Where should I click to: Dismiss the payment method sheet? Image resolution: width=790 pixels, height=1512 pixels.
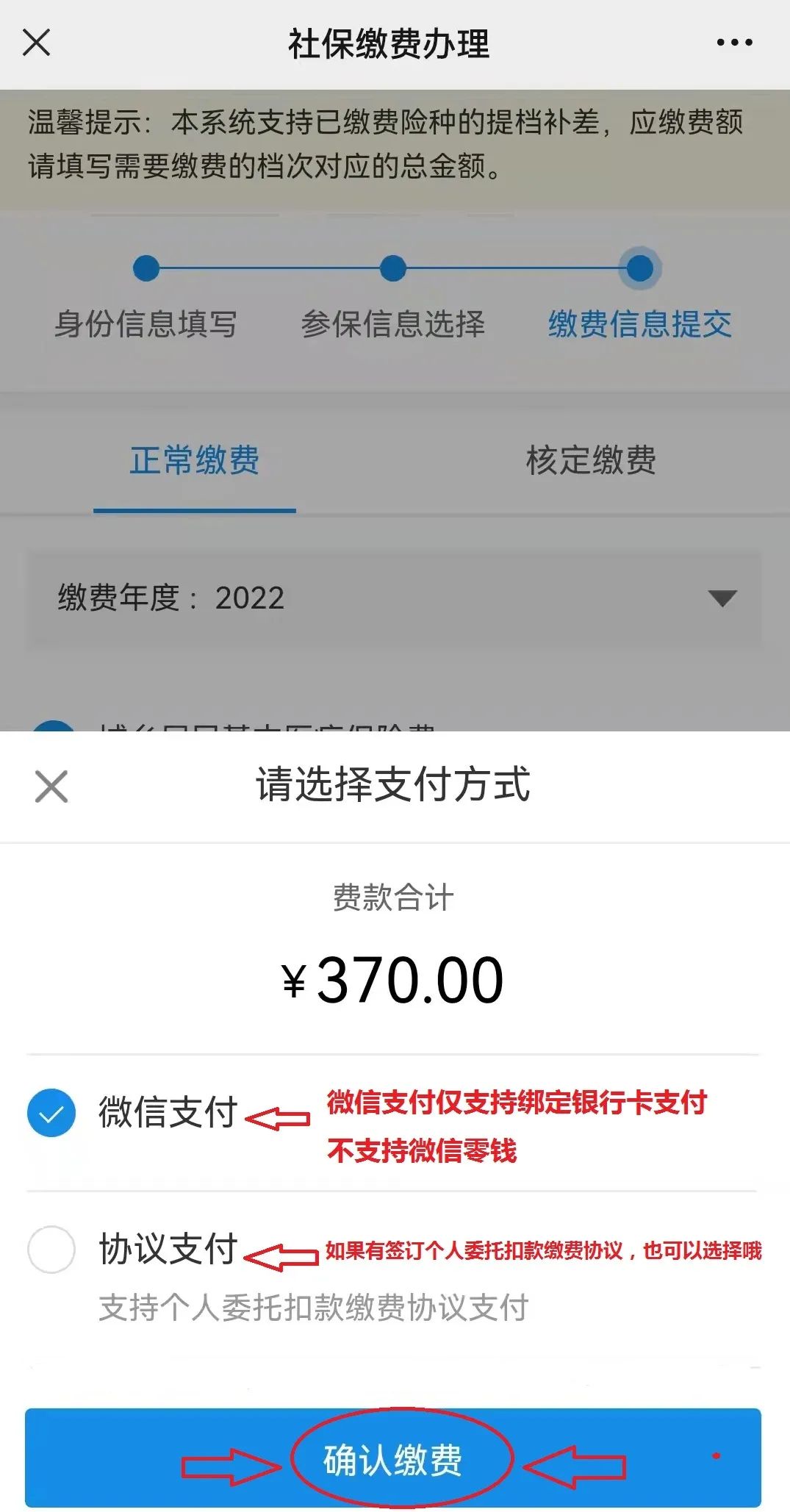[x=51, y=787]
